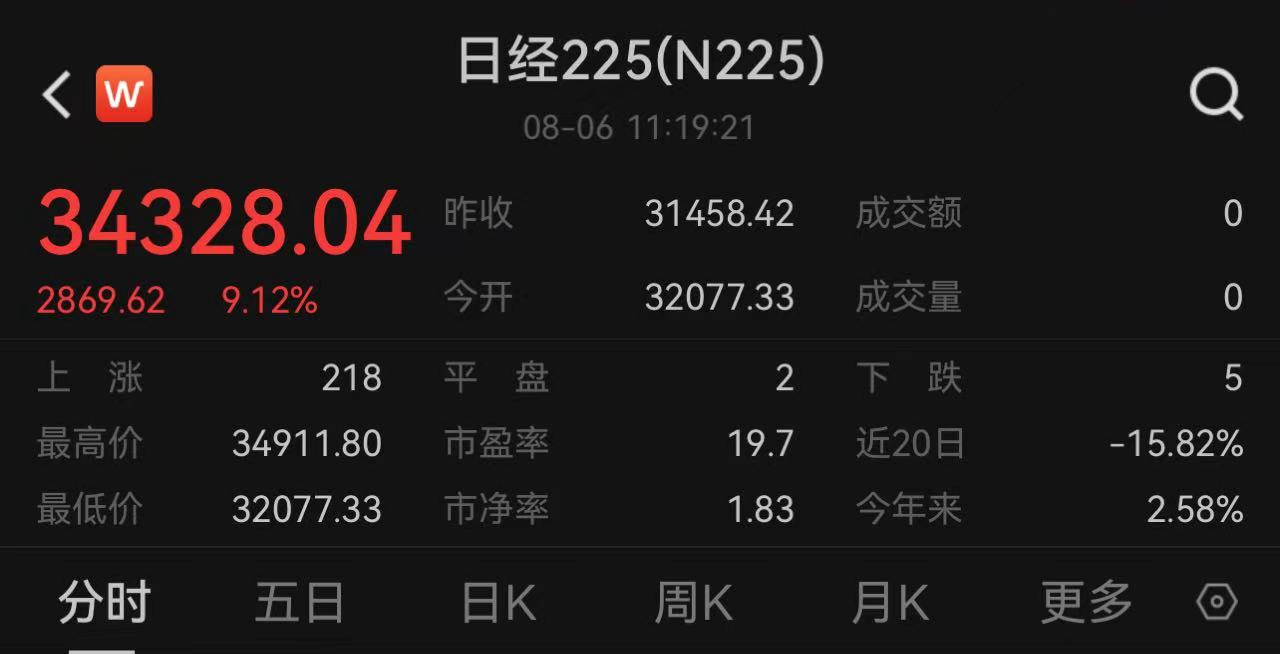Open chart settings hexagon icon
The height and width of the screenshot is (654, 1280).
(x=1217, y=603)
